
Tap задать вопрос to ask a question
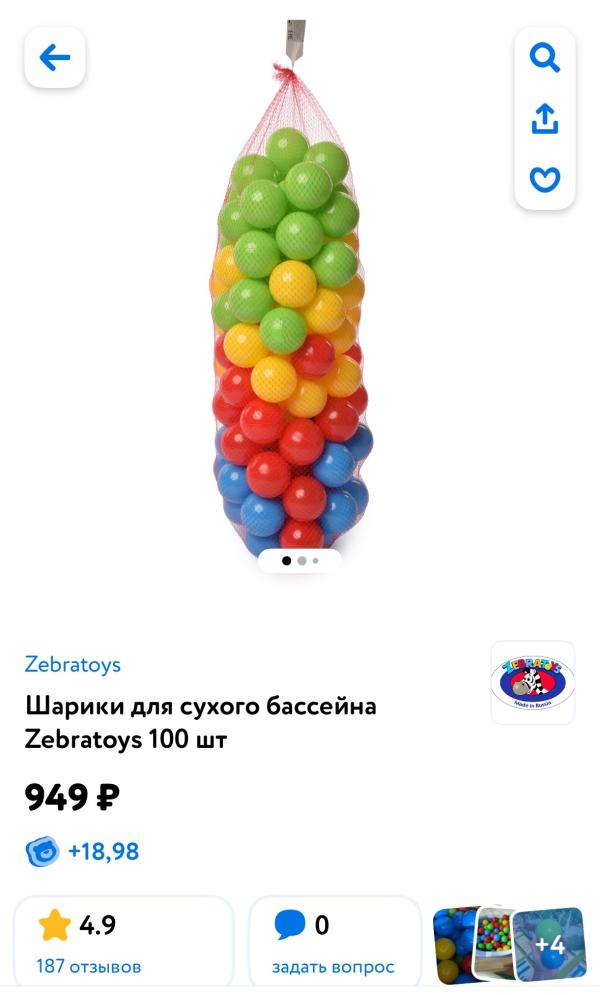(x=334, y=944)
